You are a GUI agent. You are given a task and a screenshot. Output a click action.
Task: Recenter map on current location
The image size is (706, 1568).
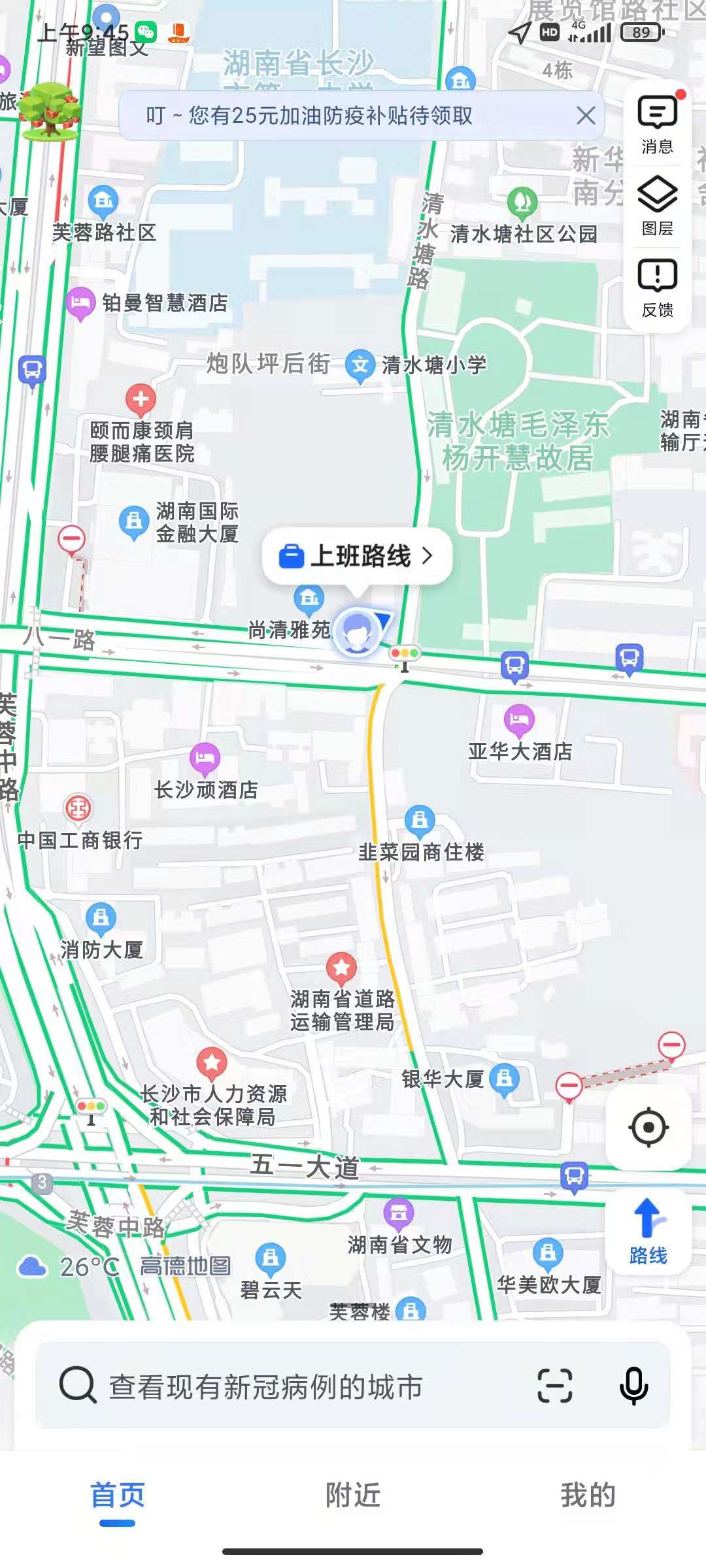click(x=648, y=1127)
